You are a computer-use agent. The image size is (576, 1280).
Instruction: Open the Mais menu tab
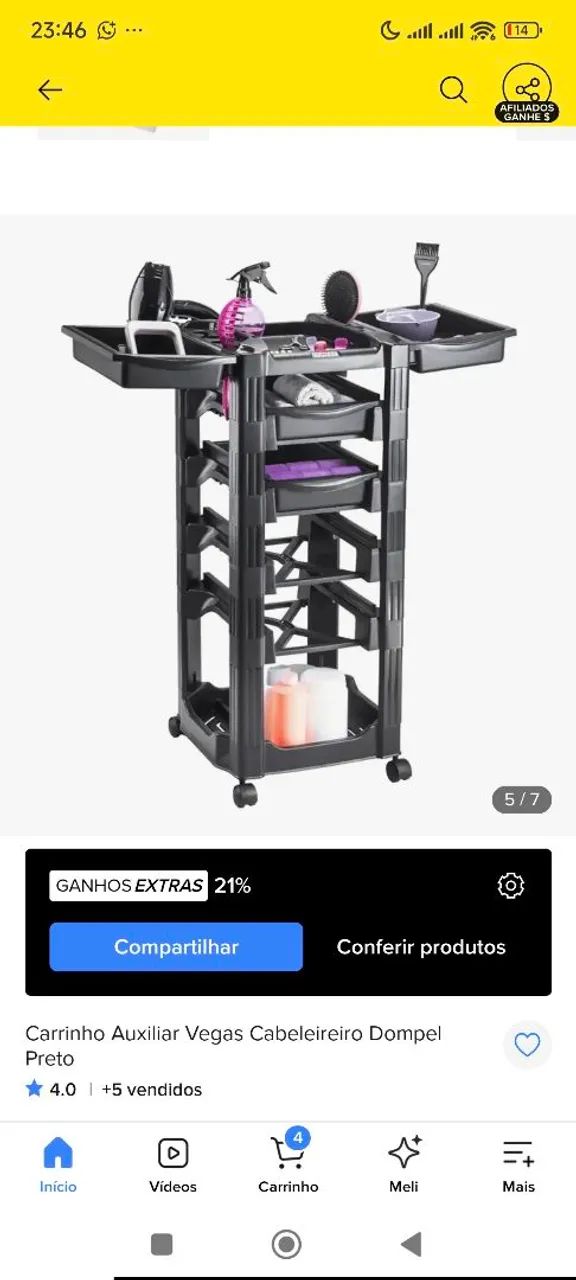519,1166
